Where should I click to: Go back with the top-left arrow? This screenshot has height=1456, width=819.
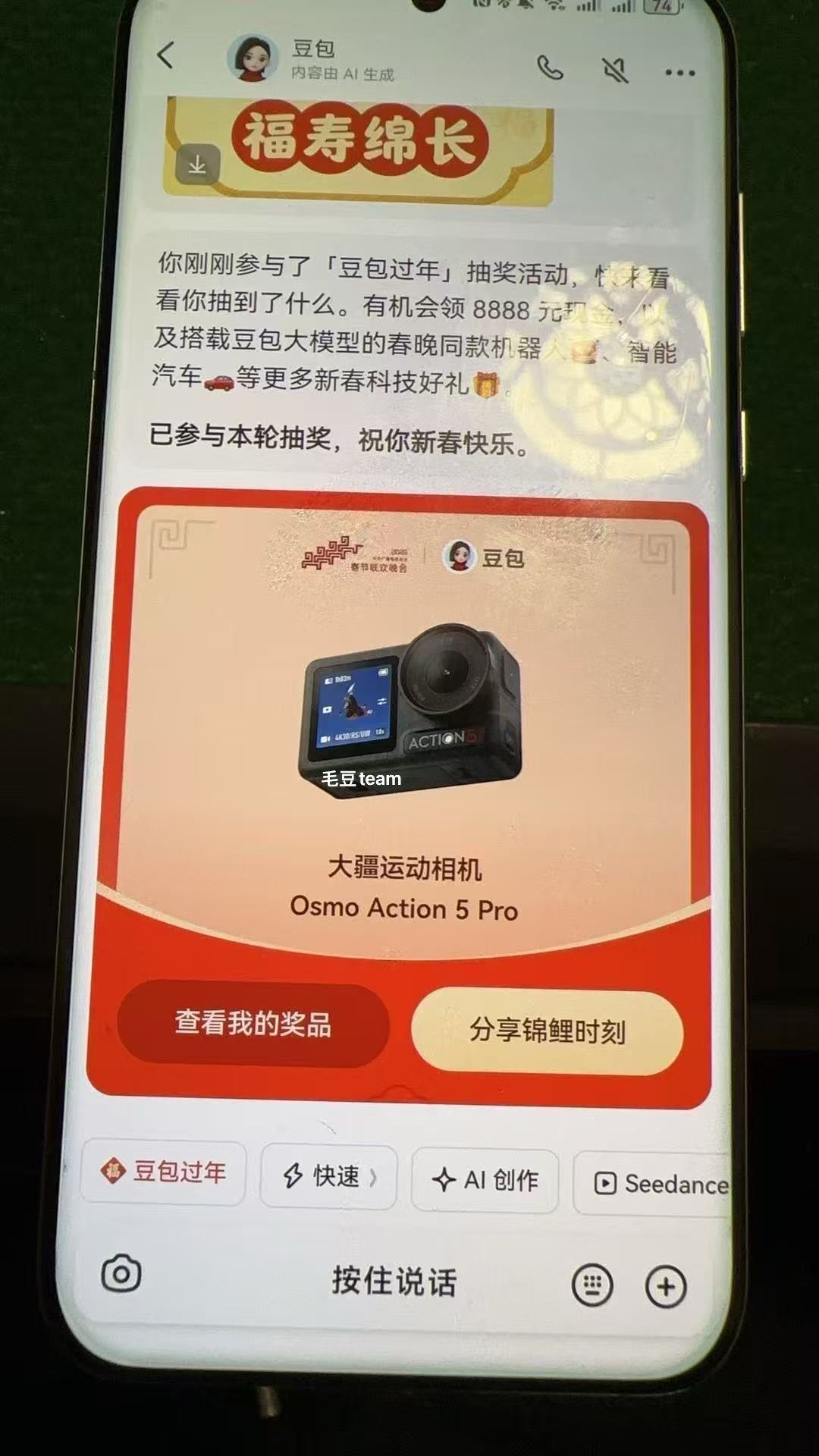(x=166, y=55)
